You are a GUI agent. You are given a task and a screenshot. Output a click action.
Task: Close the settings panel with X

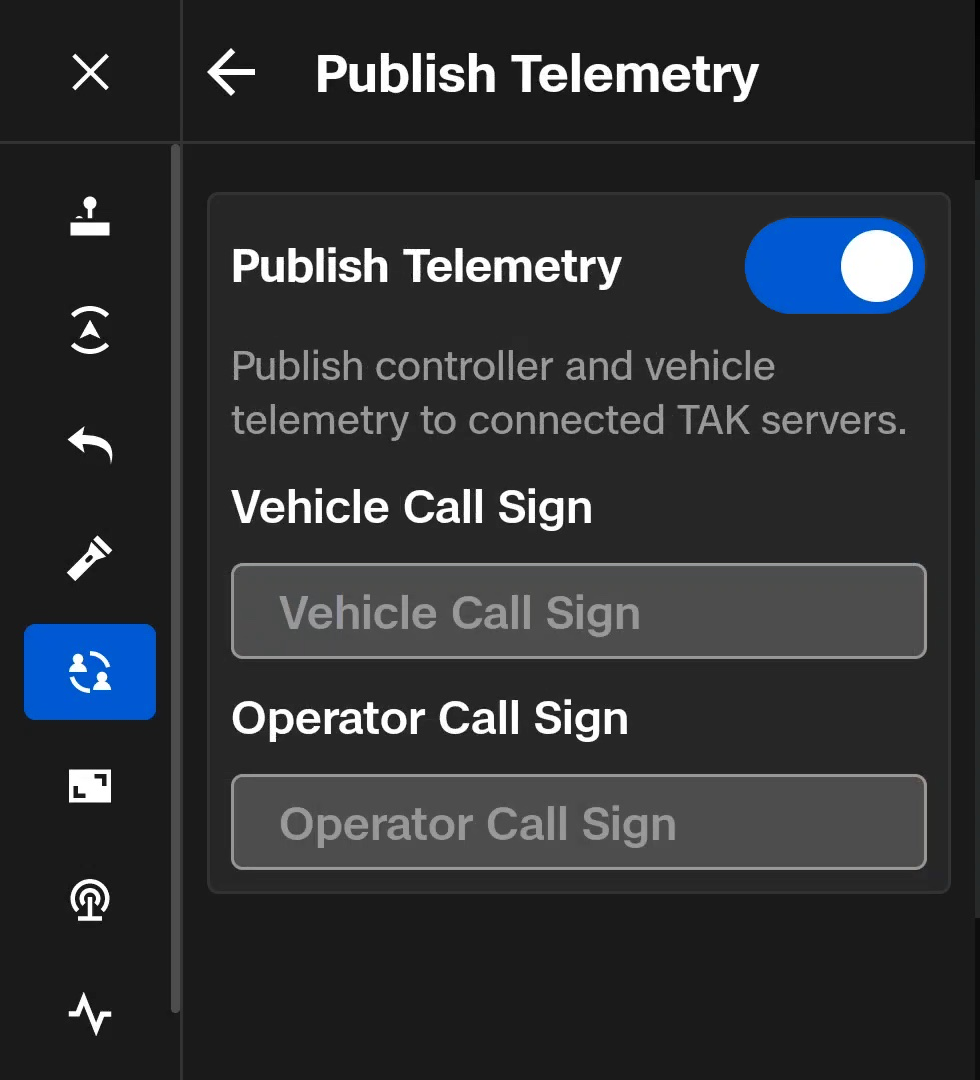pos(90,72)
